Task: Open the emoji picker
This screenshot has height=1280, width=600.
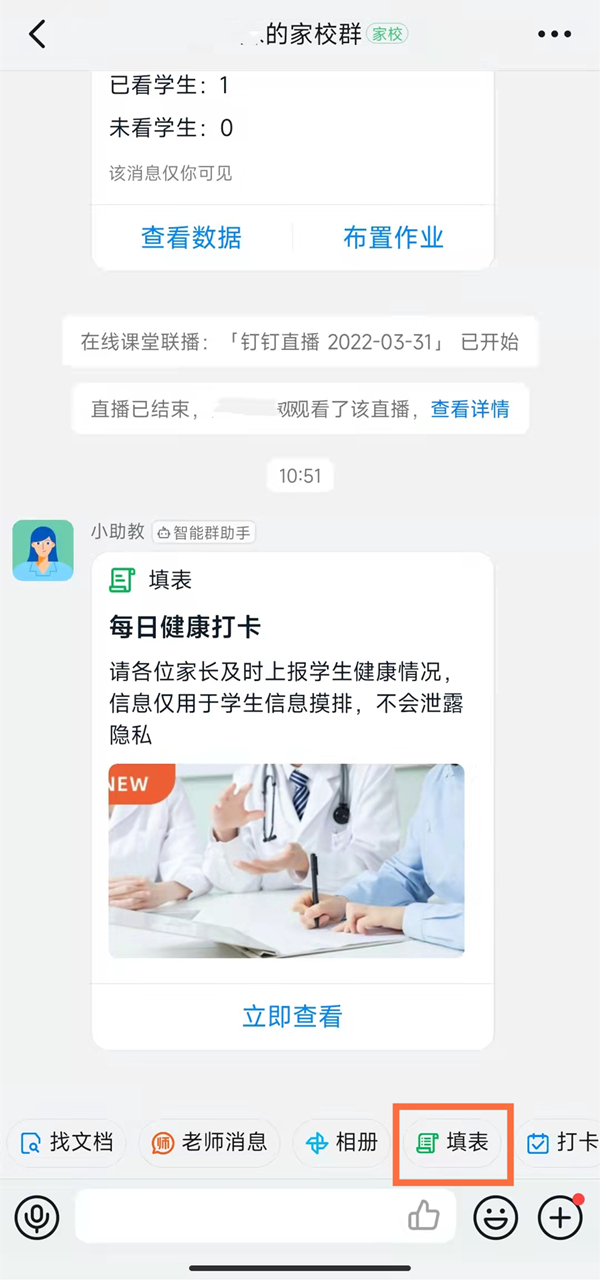Action: [x=493, y=1217]
